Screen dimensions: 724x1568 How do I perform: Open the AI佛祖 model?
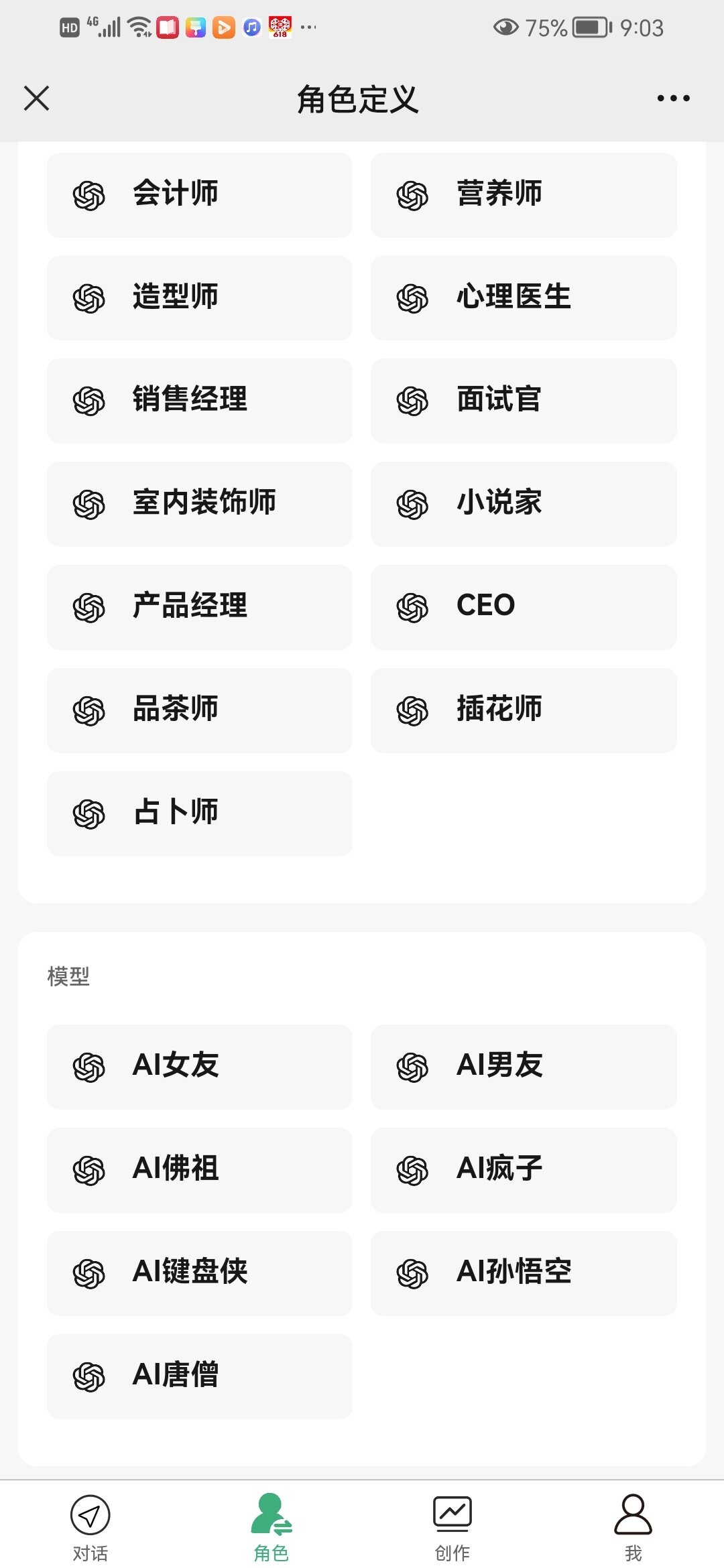[200, 1170]
